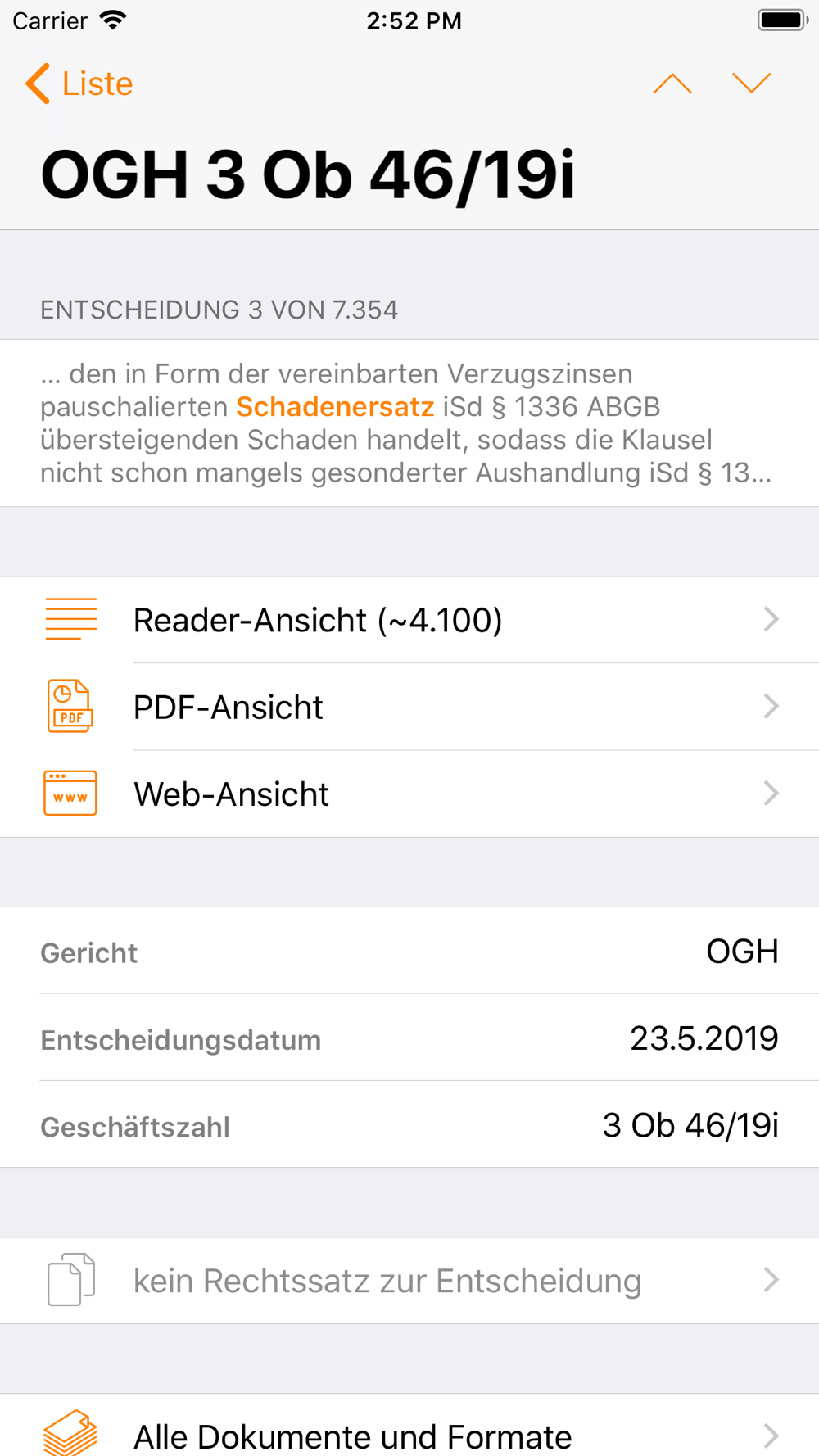This screenshot has width=819, height=1456.
Task: Open Alle Dokumente und Formate
Action: click(x=409, y=1426)
